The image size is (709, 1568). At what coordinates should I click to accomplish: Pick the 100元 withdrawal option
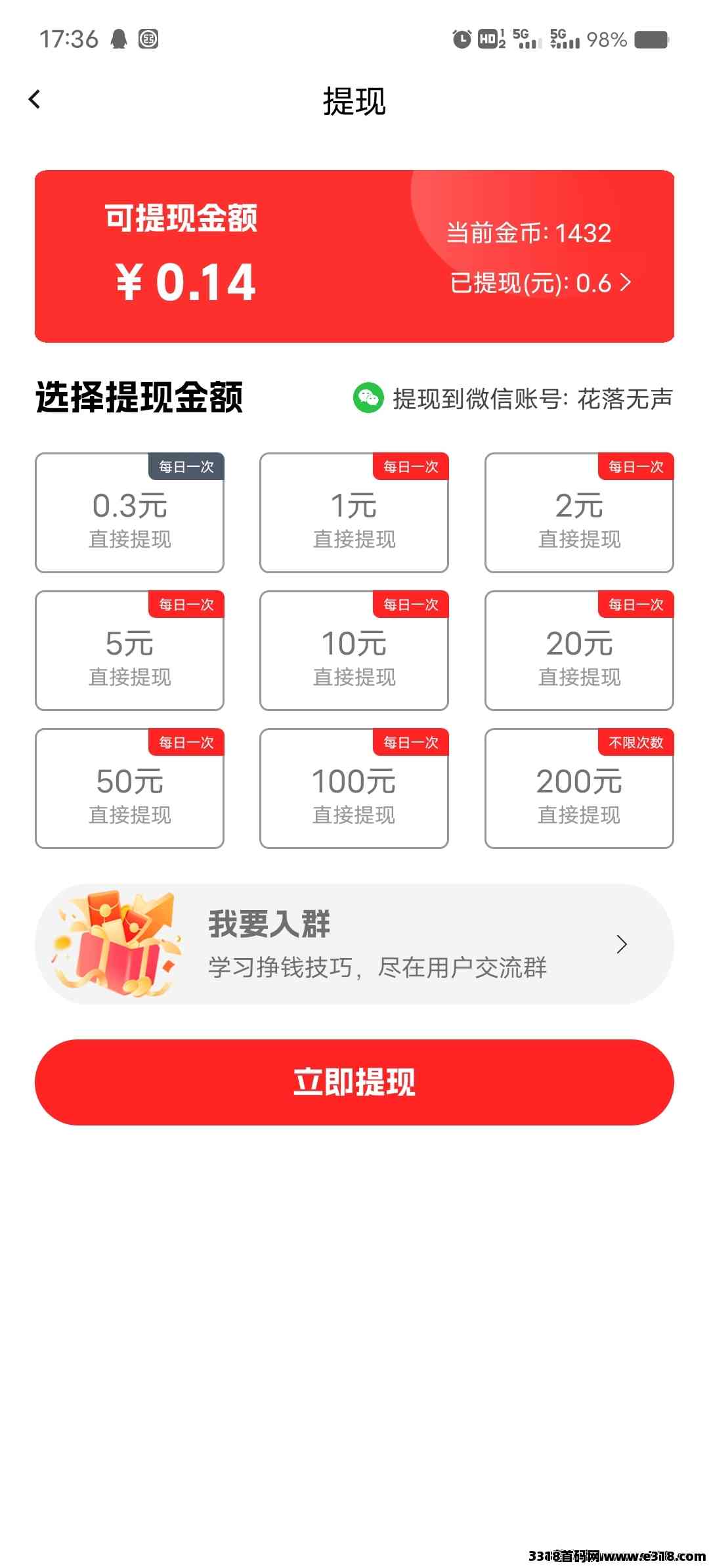point(354,789)
